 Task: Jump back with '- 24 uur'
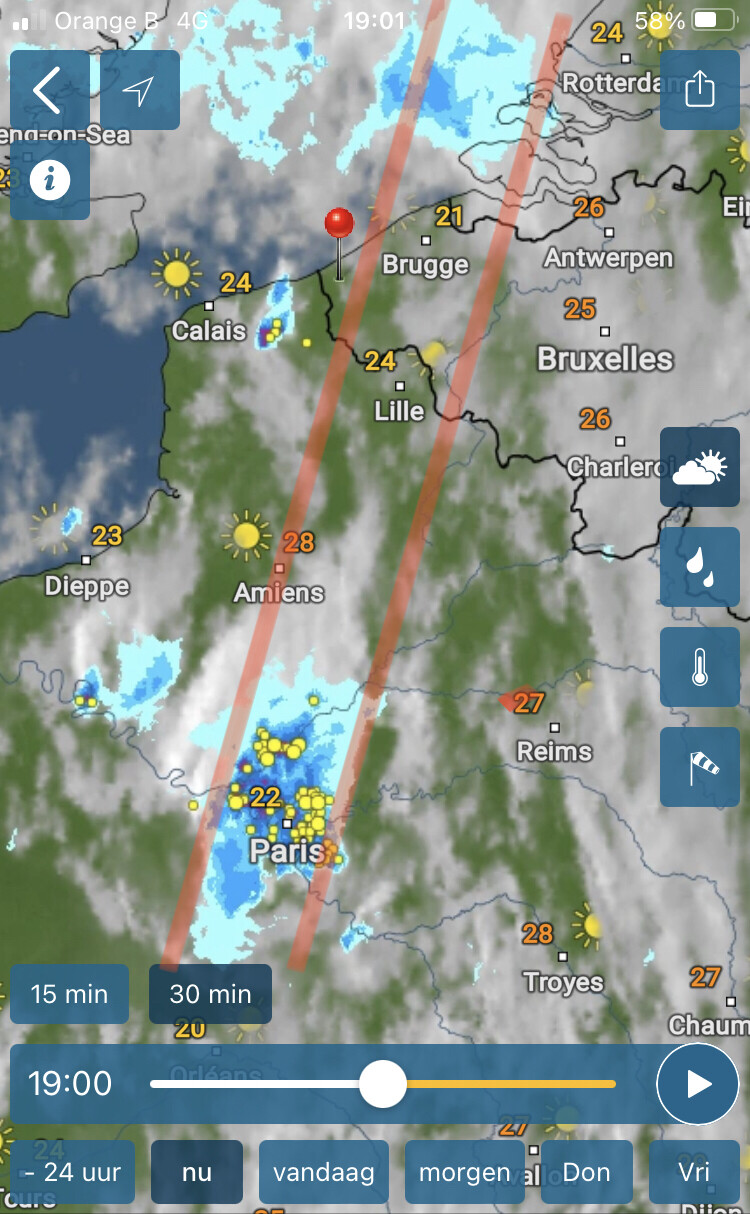[x=72, y=1172]
